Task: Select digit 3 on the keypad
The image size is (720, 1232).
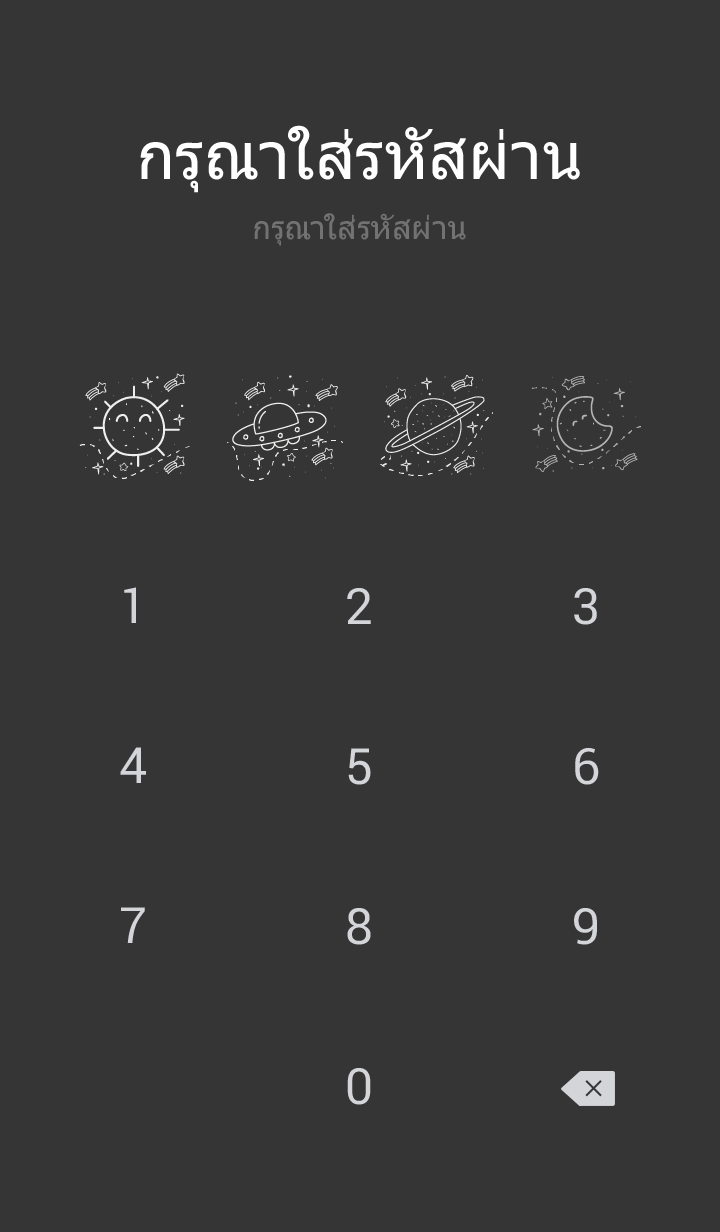Action: pyautogui.click(x=586, y=607)
